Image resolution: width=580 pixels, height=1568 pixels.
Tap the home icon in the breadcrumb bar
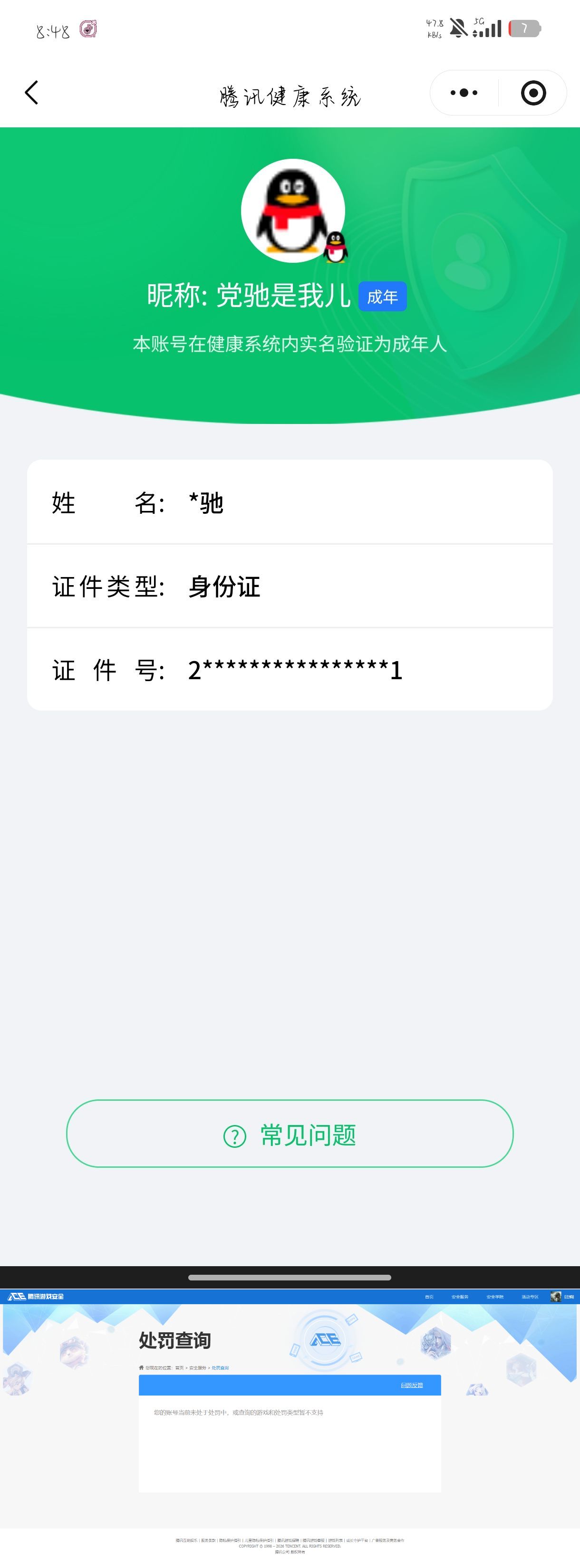pyautogui.click(x=141, y=1368)
